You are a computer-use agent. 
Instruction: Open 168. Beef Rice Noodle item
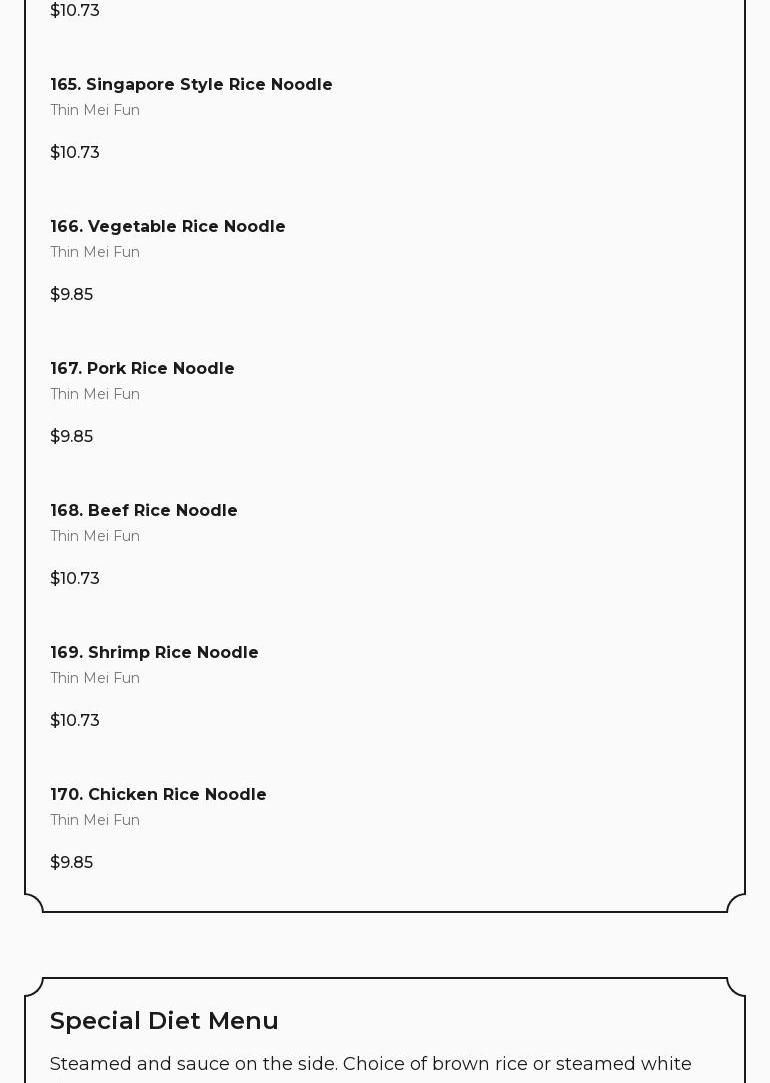[x=144, y=511]
